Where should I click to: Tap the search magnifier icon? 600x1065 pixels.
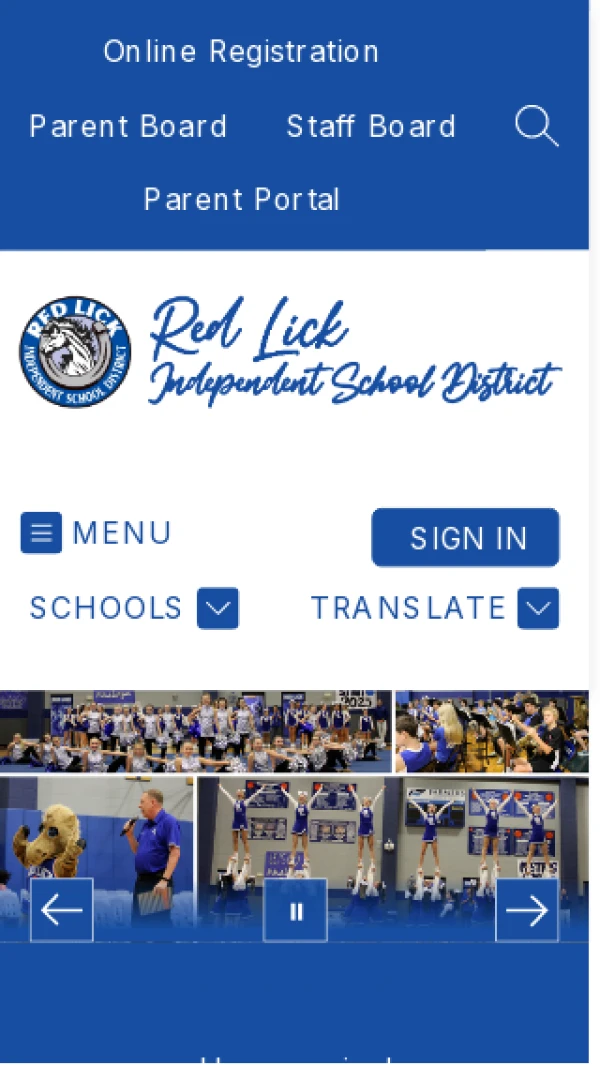(x=536, y=127)
